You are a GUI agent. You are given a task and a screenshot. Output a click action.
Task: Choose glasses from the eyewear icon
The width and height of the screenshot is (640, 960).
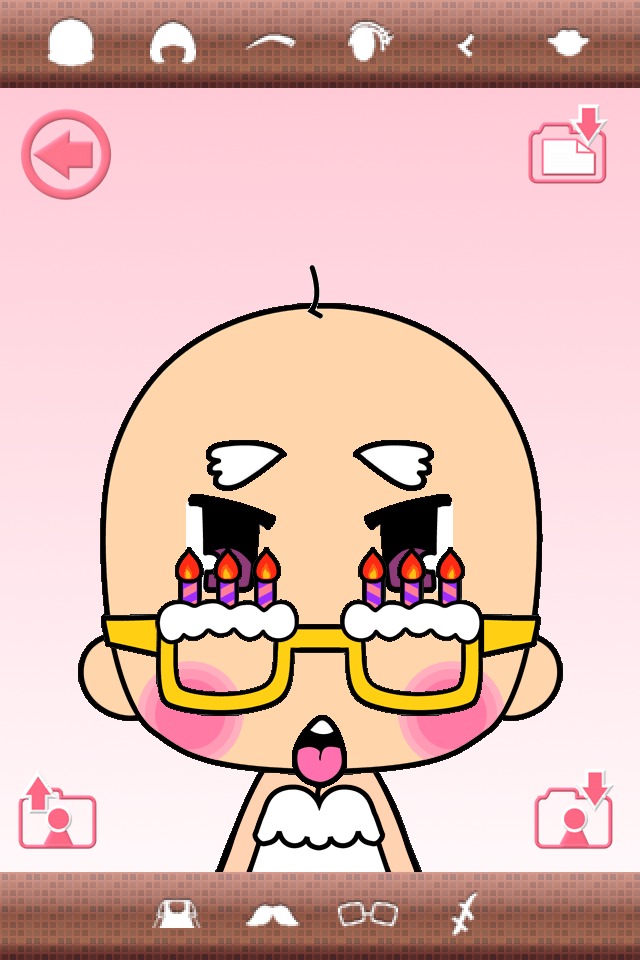368,914
